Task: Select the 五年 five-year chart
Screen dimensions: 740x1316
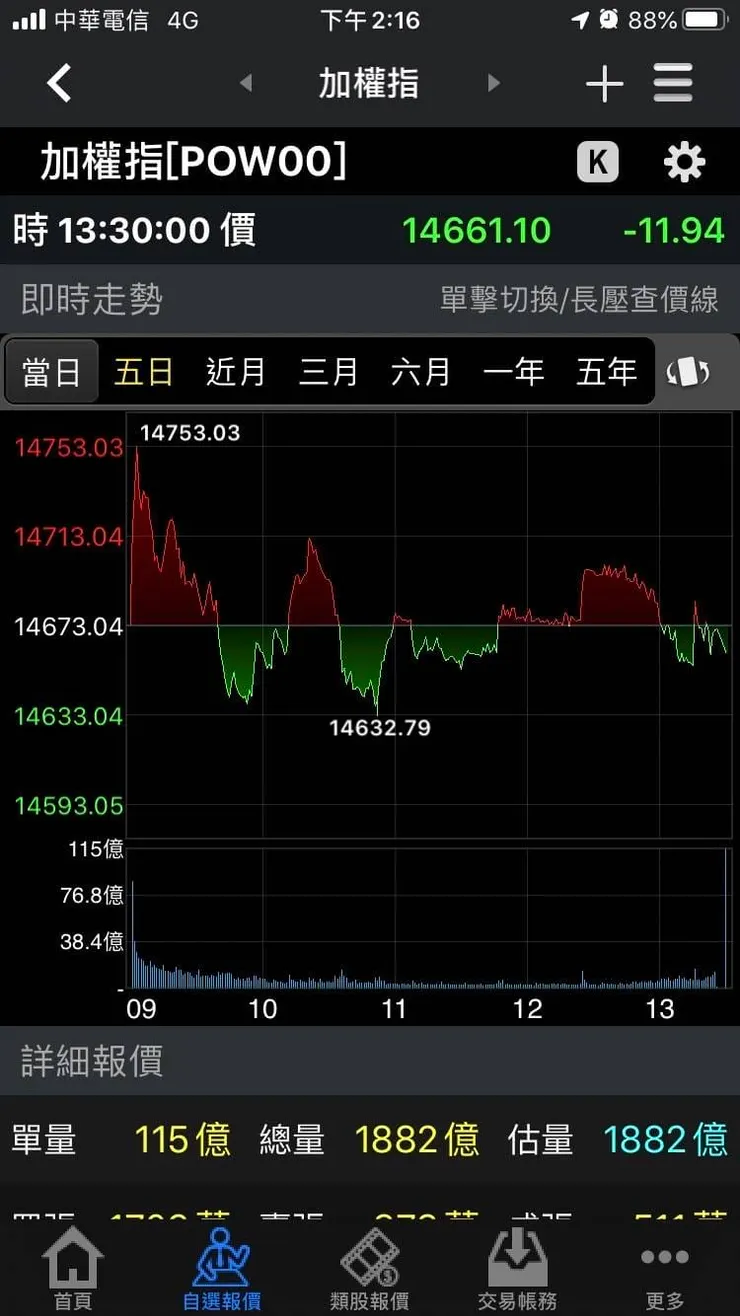Action: (x=606, y=371)
